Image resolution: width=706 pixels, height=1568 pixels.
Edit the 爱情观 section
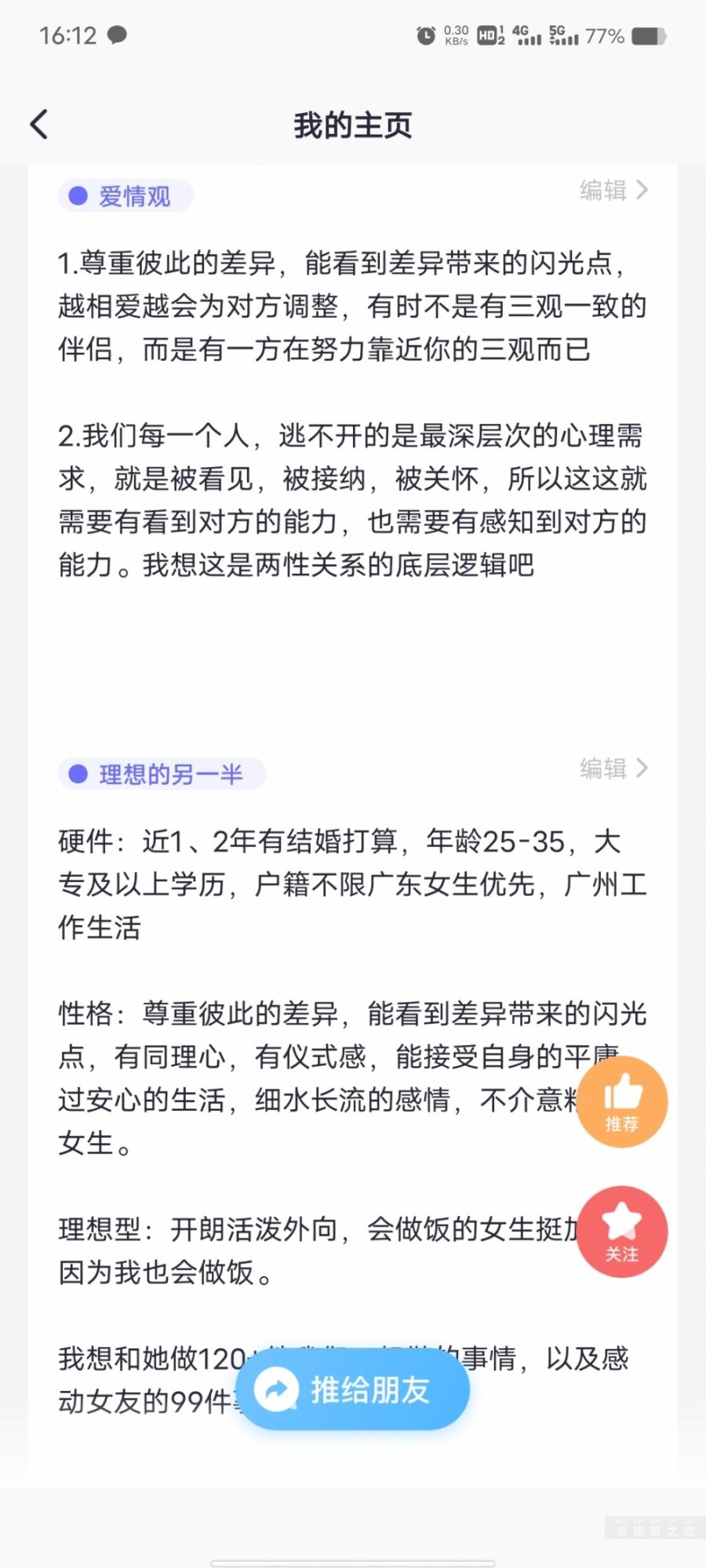(613, 191)
